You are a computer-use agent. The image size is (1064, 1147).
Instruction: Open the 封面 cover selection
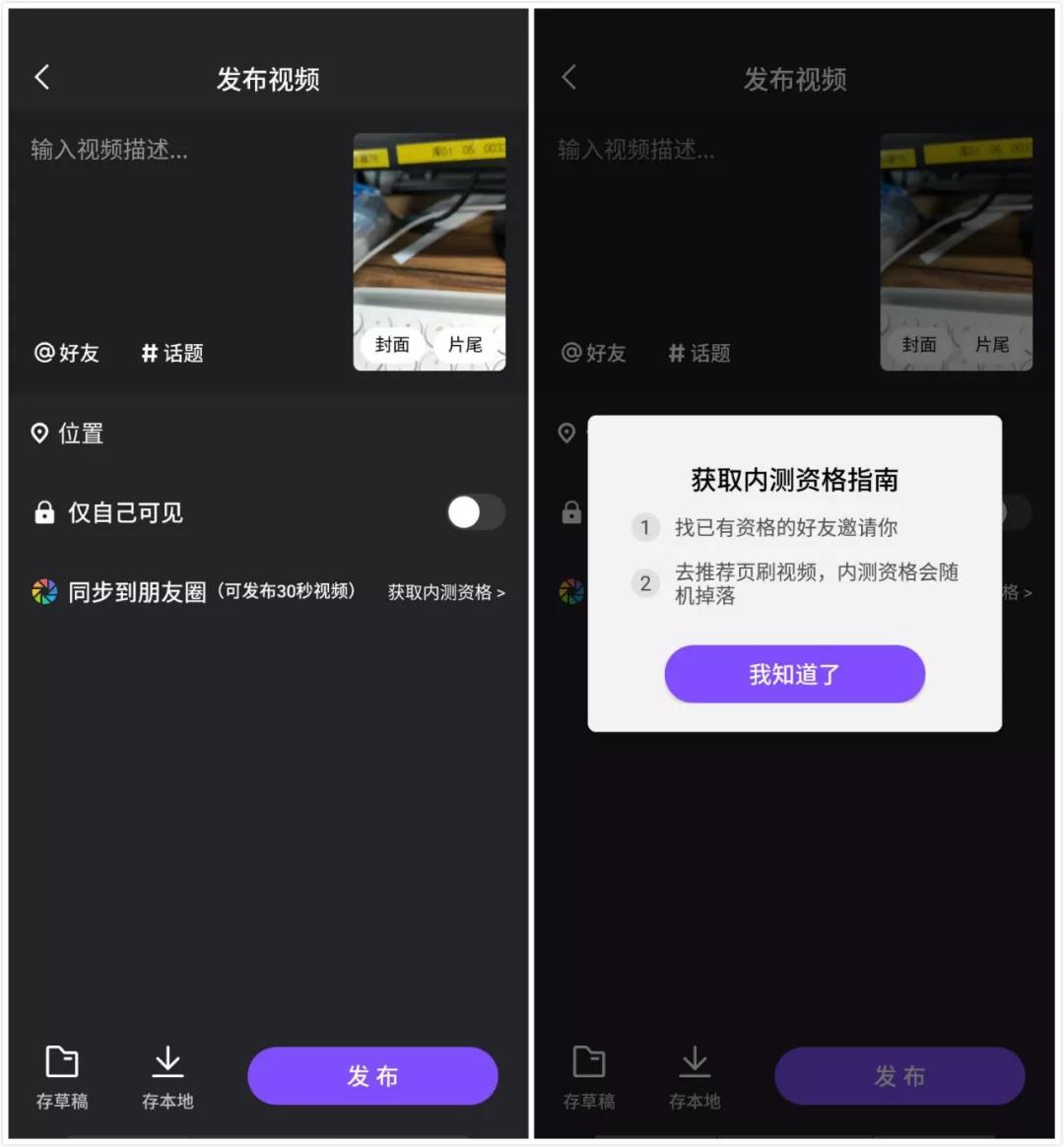coord(392,345)
